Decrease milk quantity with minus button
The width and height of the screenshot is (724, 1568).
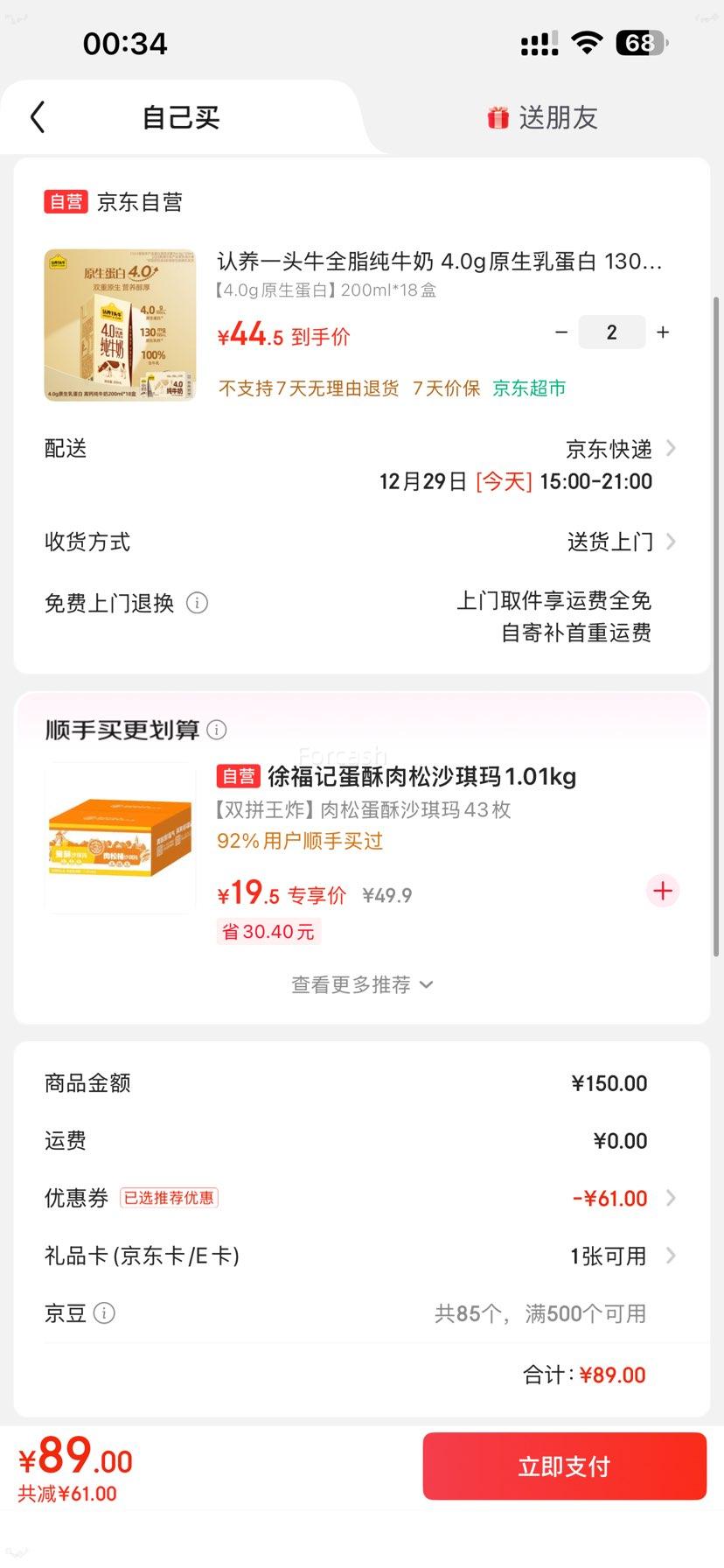(x=561, y=332)
